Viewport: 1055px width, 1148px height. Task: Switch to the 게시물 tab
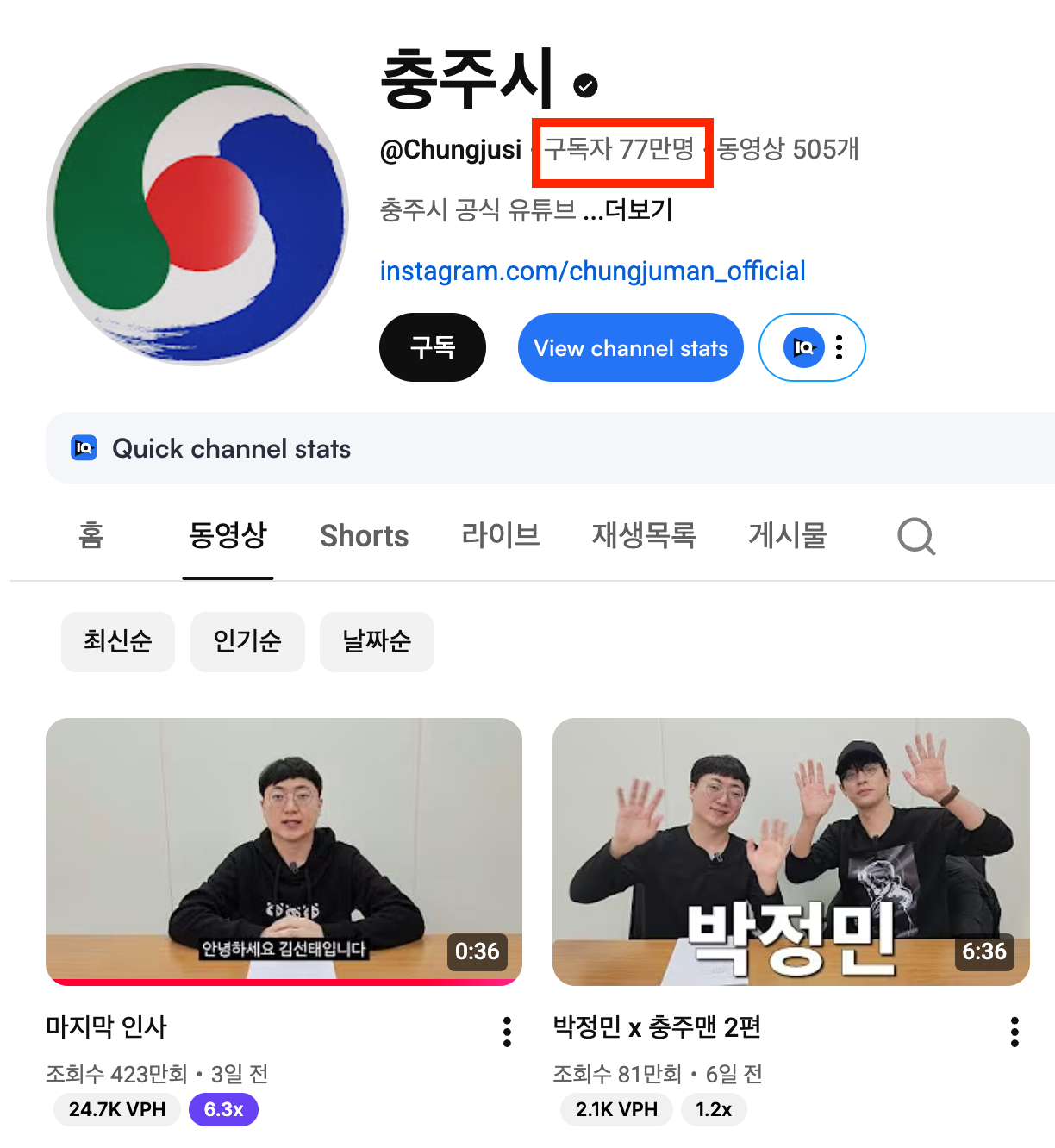click(x=787, y=536)
